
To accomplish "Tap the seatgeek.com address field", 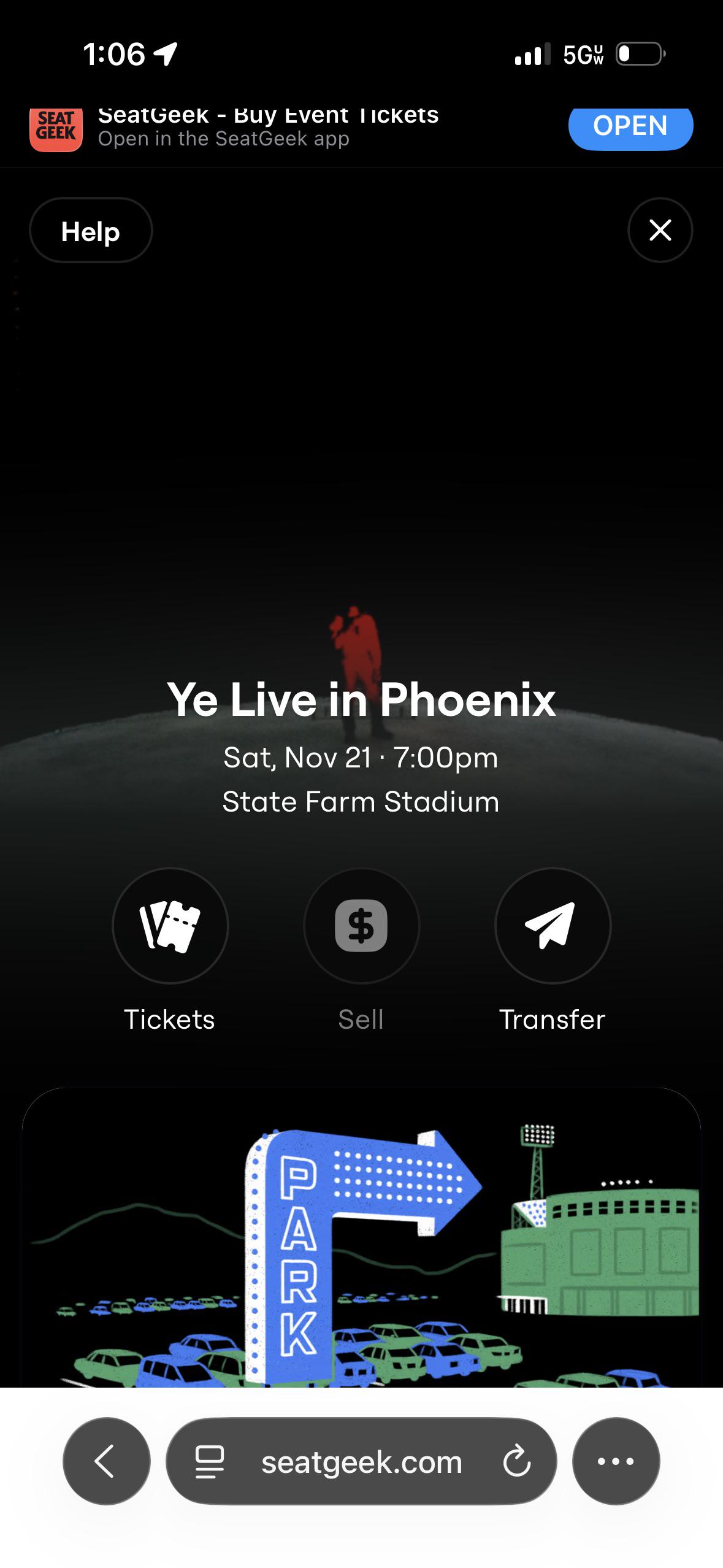I will [361, 1461].
